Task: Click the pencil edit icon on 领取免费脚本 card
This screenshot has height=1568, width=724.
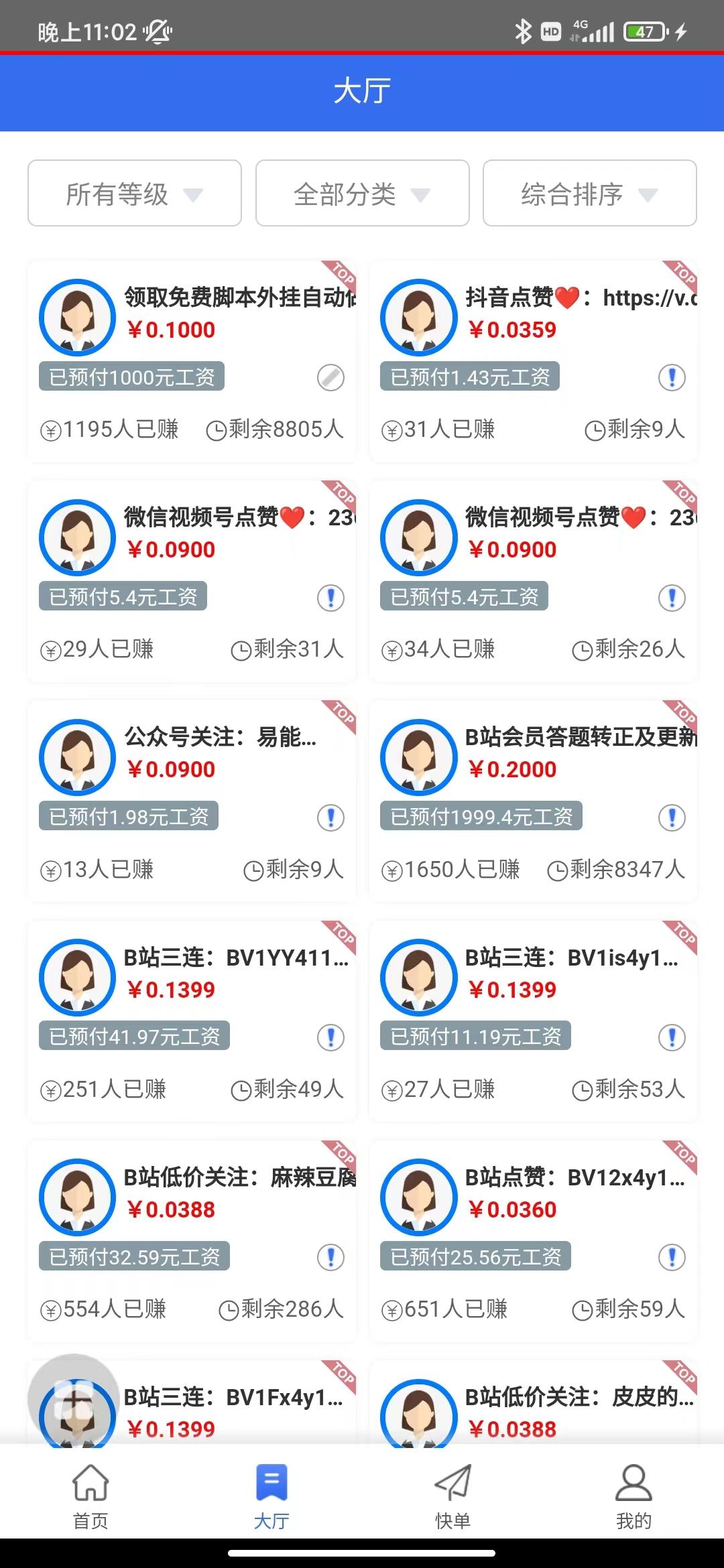Action: point(330,377)
